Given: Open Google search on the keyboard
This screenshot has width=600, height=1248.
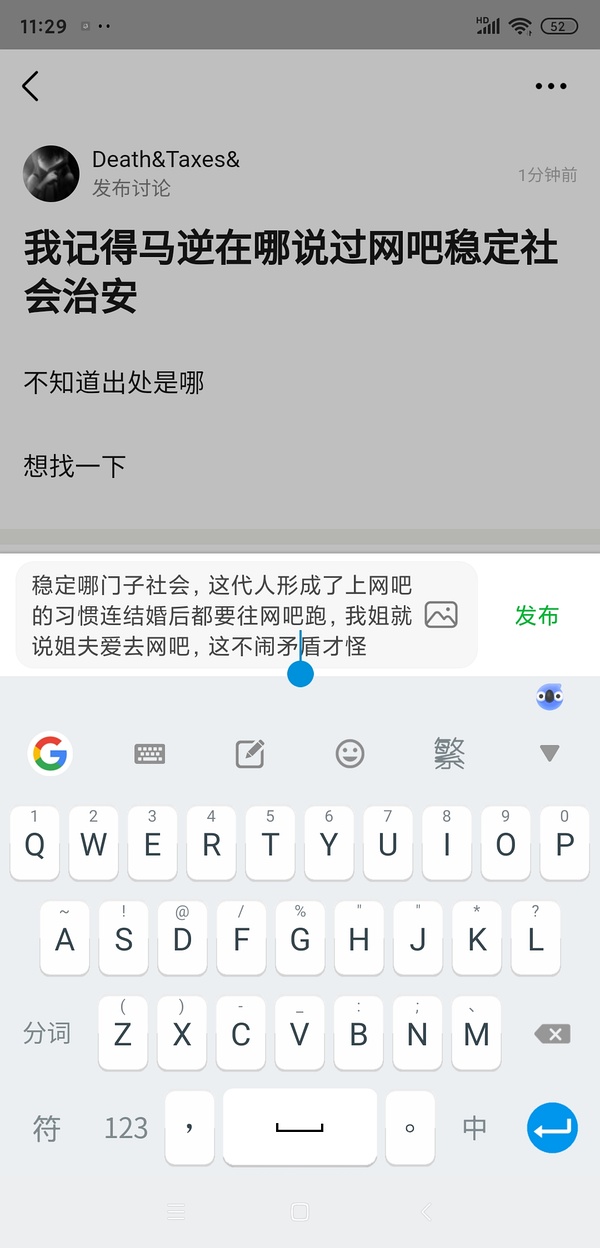Looking at the screenshot, I should click(49, 753).
